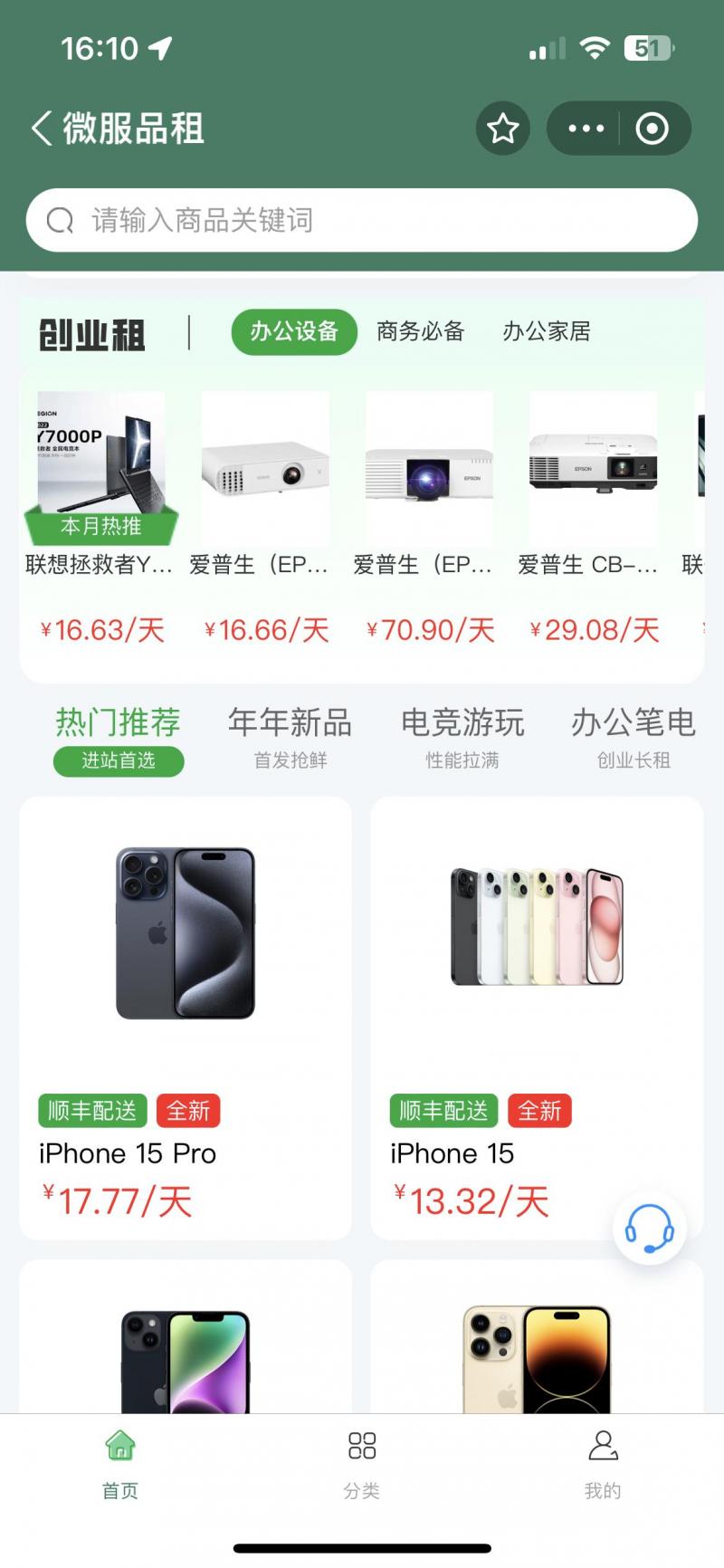Image resolution: width=724 pixels, height=1568 pixels.
Task: Select the 办公设备 chip
Action: pos(294,331)
